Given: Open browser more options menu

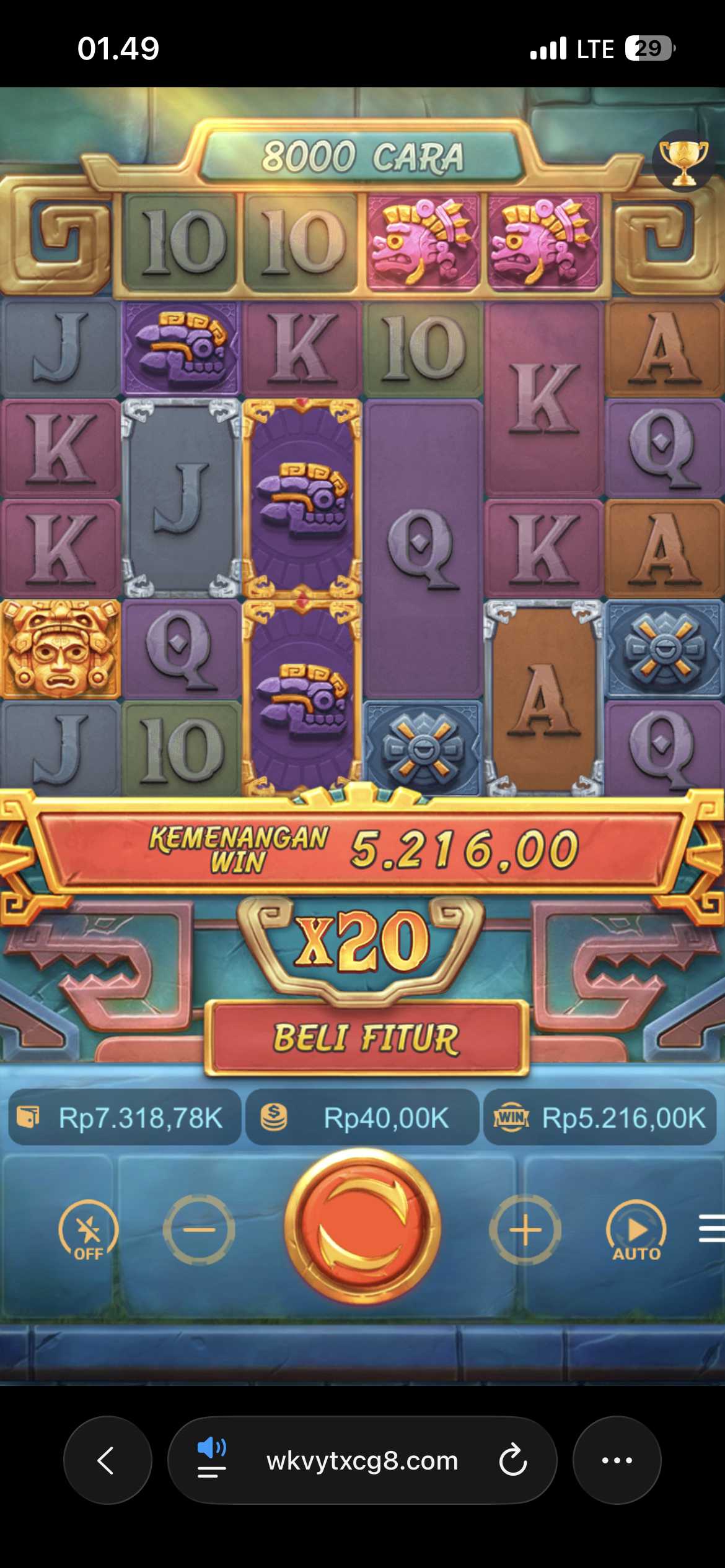Looking at the screenshot, I should (617, 1460).
